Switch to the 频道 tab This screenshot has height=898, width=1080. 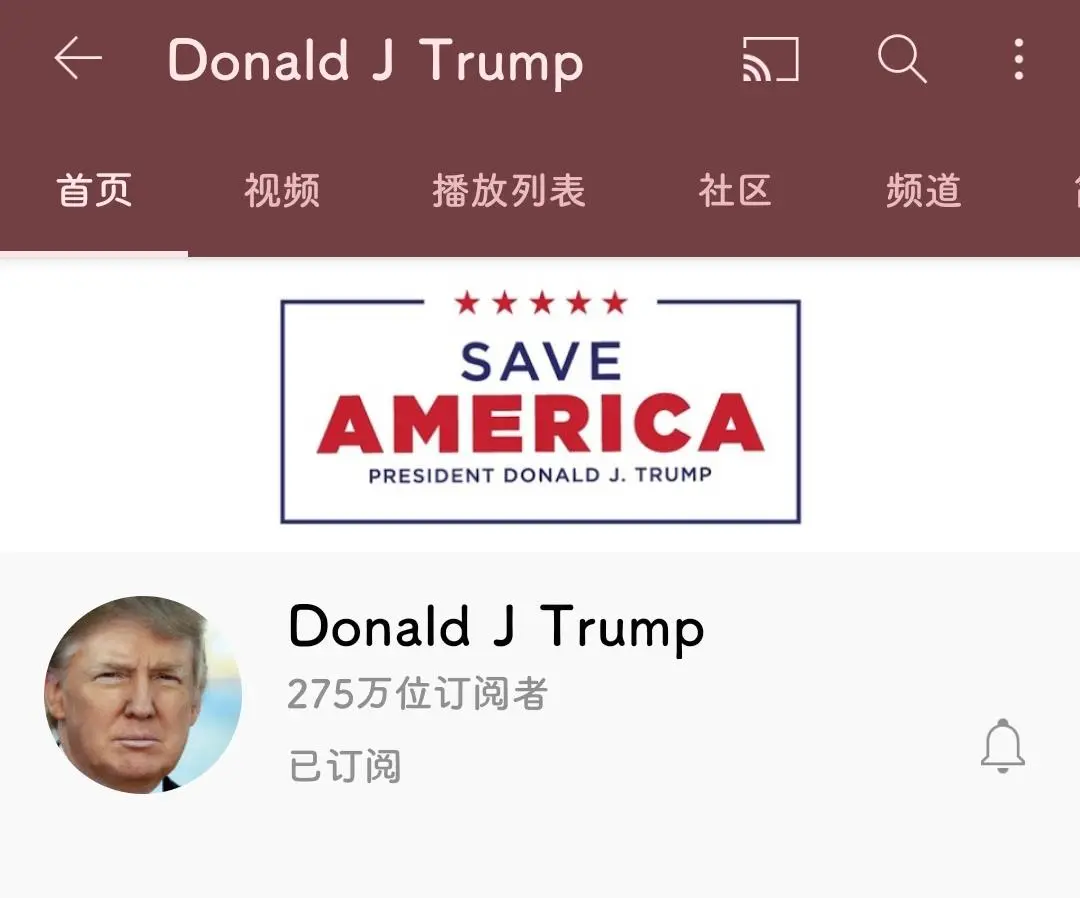point(923,190)
